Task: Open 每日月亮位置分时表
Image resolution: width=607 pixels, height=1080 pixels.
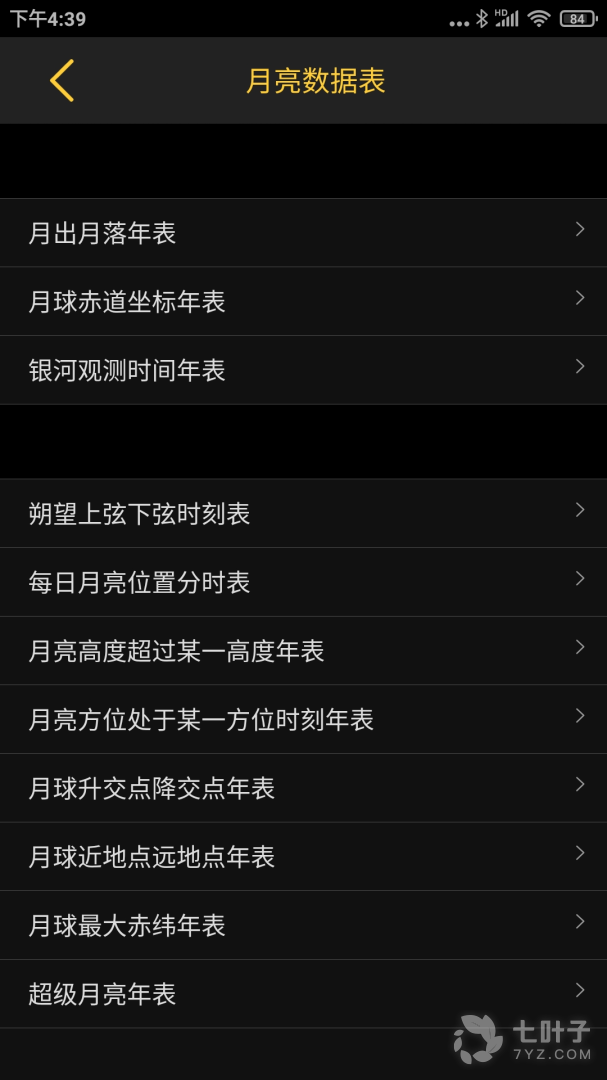Action: tap(303, 583)
